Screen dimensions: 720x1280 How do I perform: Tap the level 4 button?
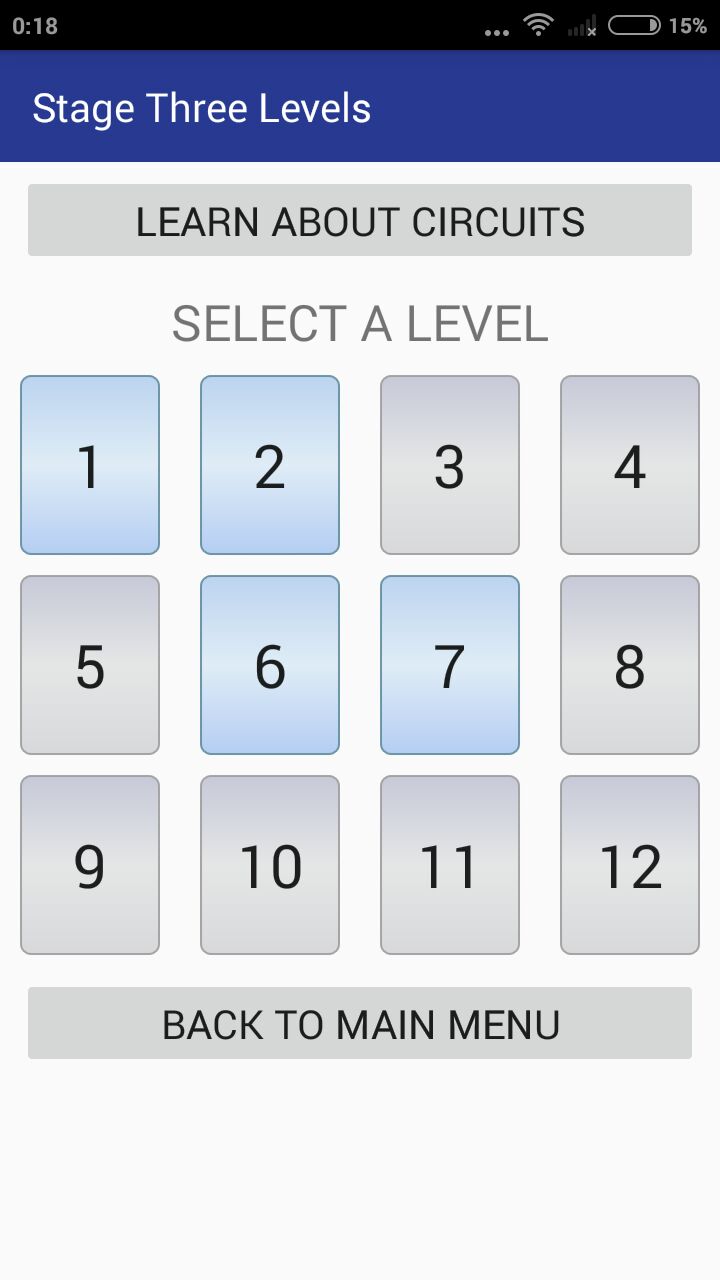click(630, 465)
